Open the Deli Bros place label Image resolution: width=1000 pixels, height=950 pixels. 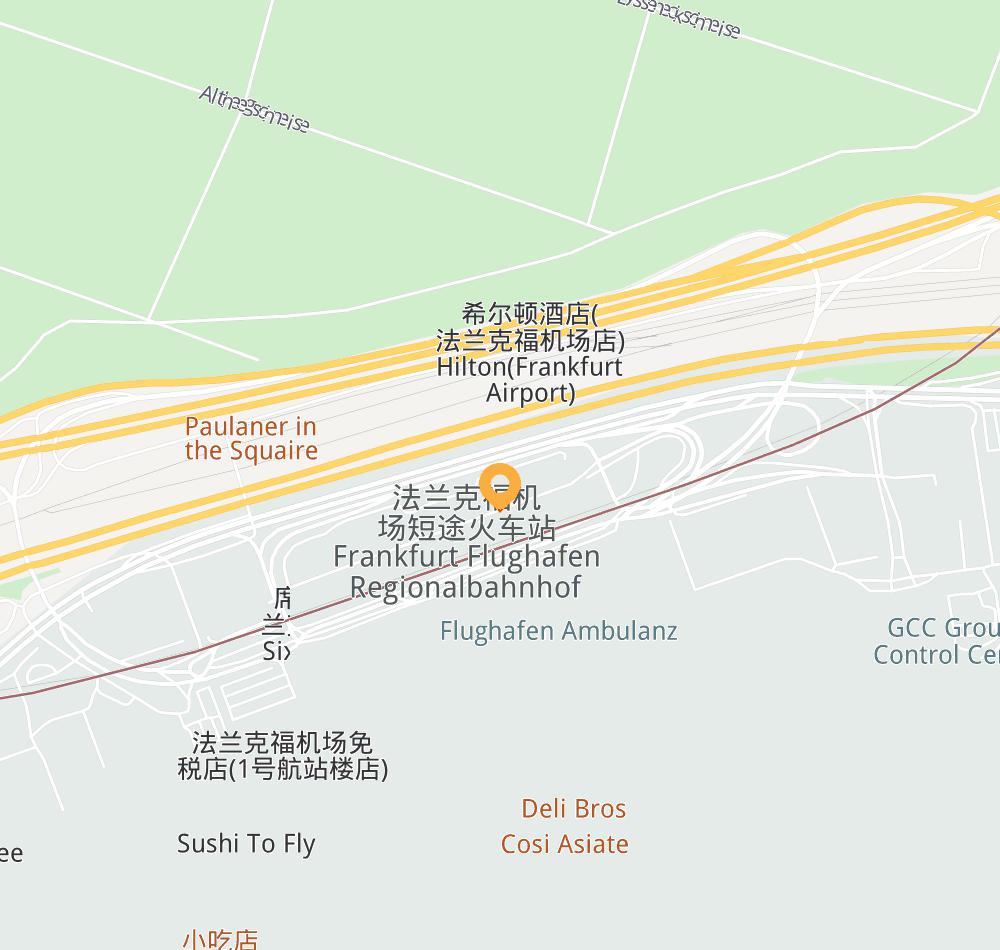573,808
